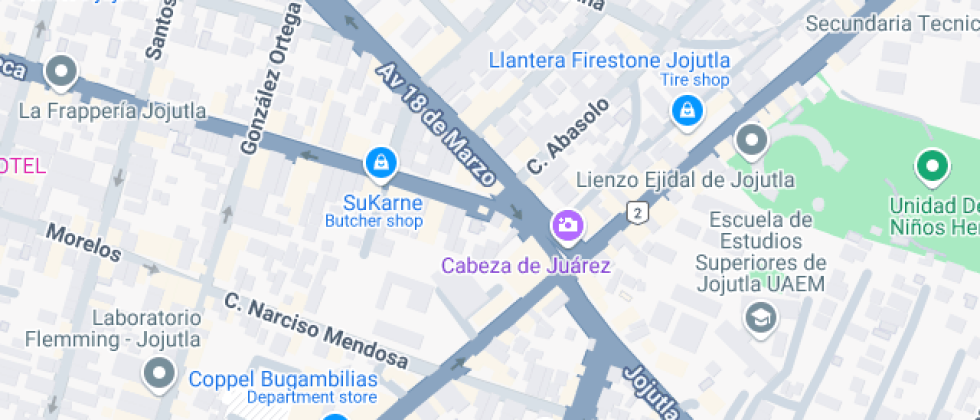The height and width of the screenshot is (420, 980).
Task: Tap the Cabeza de Juárez photo marker
Action: (x=567, y=225)
